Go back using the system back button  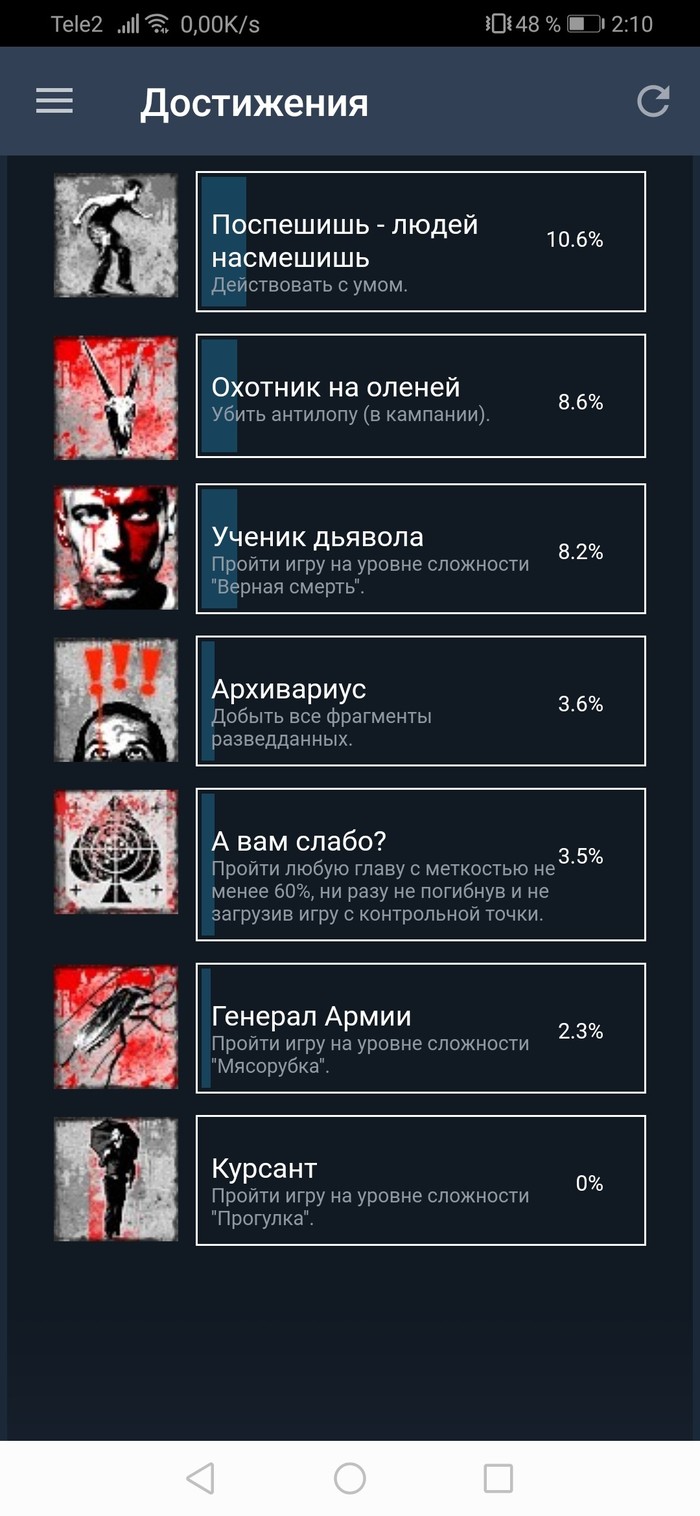click(201, 1478)
